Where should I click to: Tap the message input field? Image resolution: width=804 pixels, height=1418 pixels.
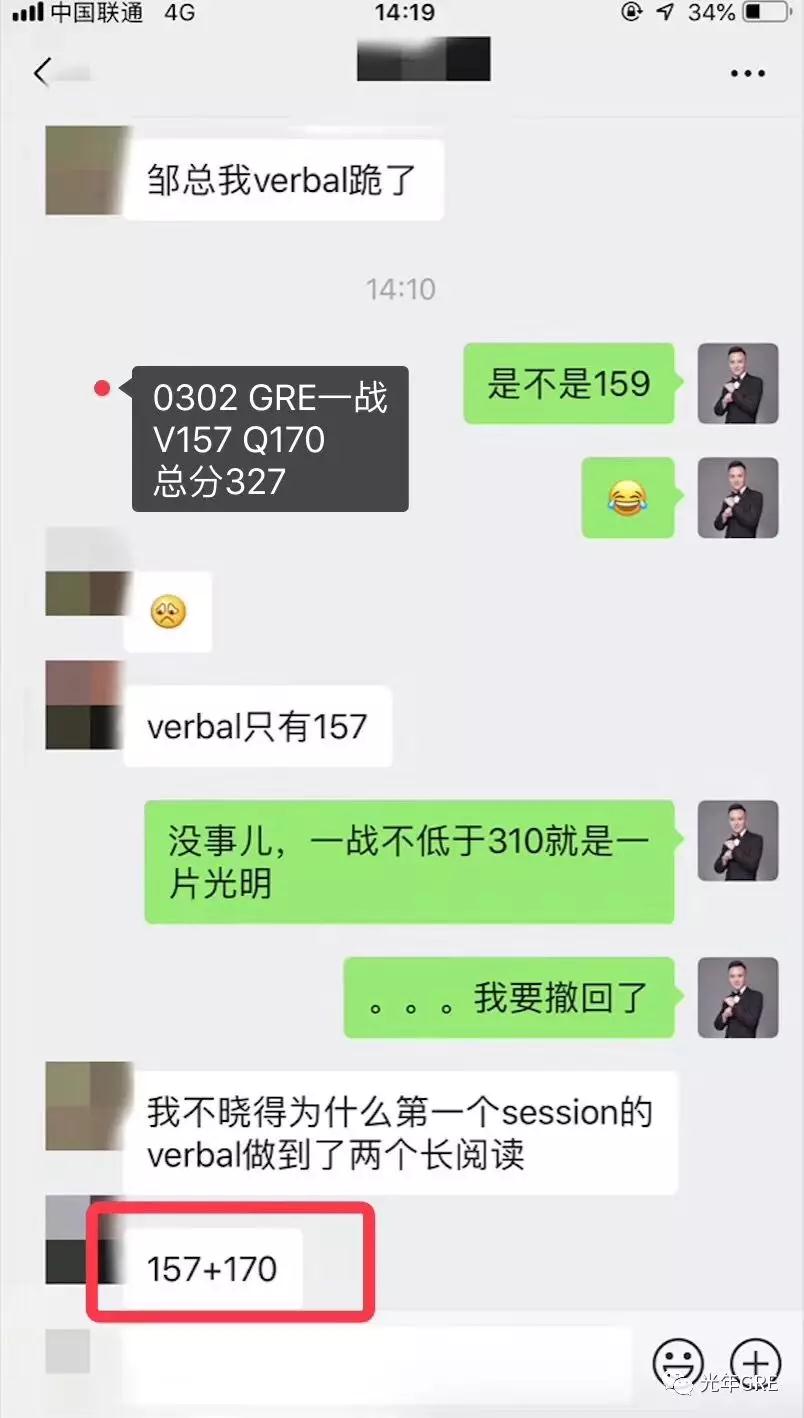[380, 1363]
